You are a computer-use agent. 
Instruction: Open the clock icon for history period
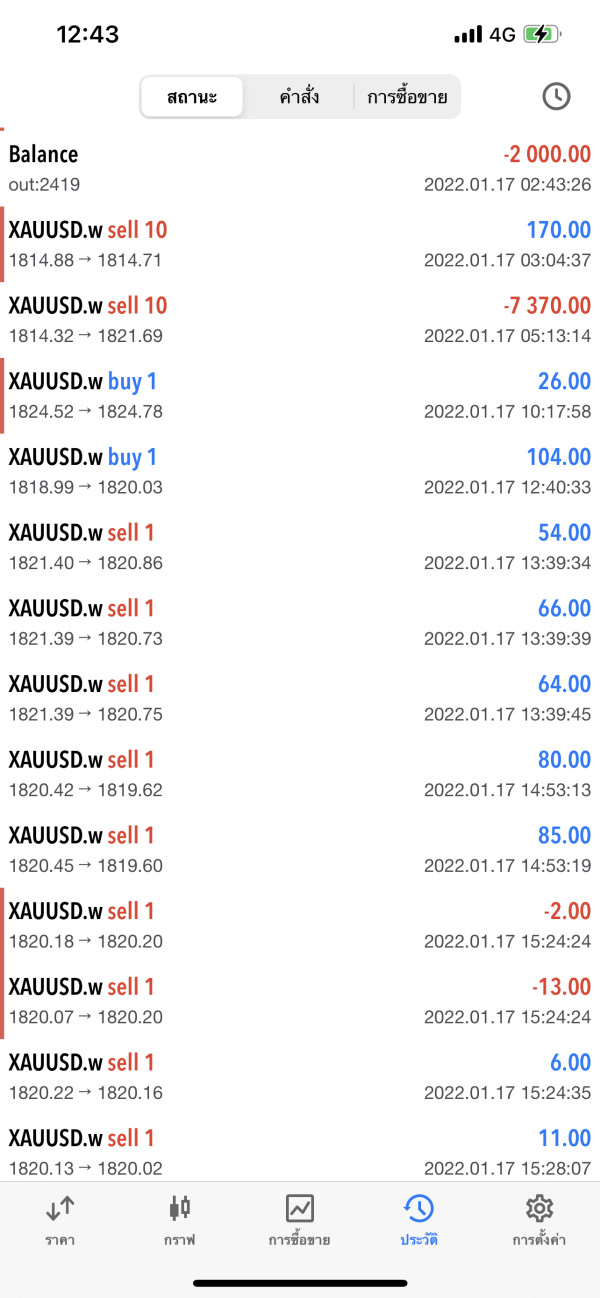point(556,96)
